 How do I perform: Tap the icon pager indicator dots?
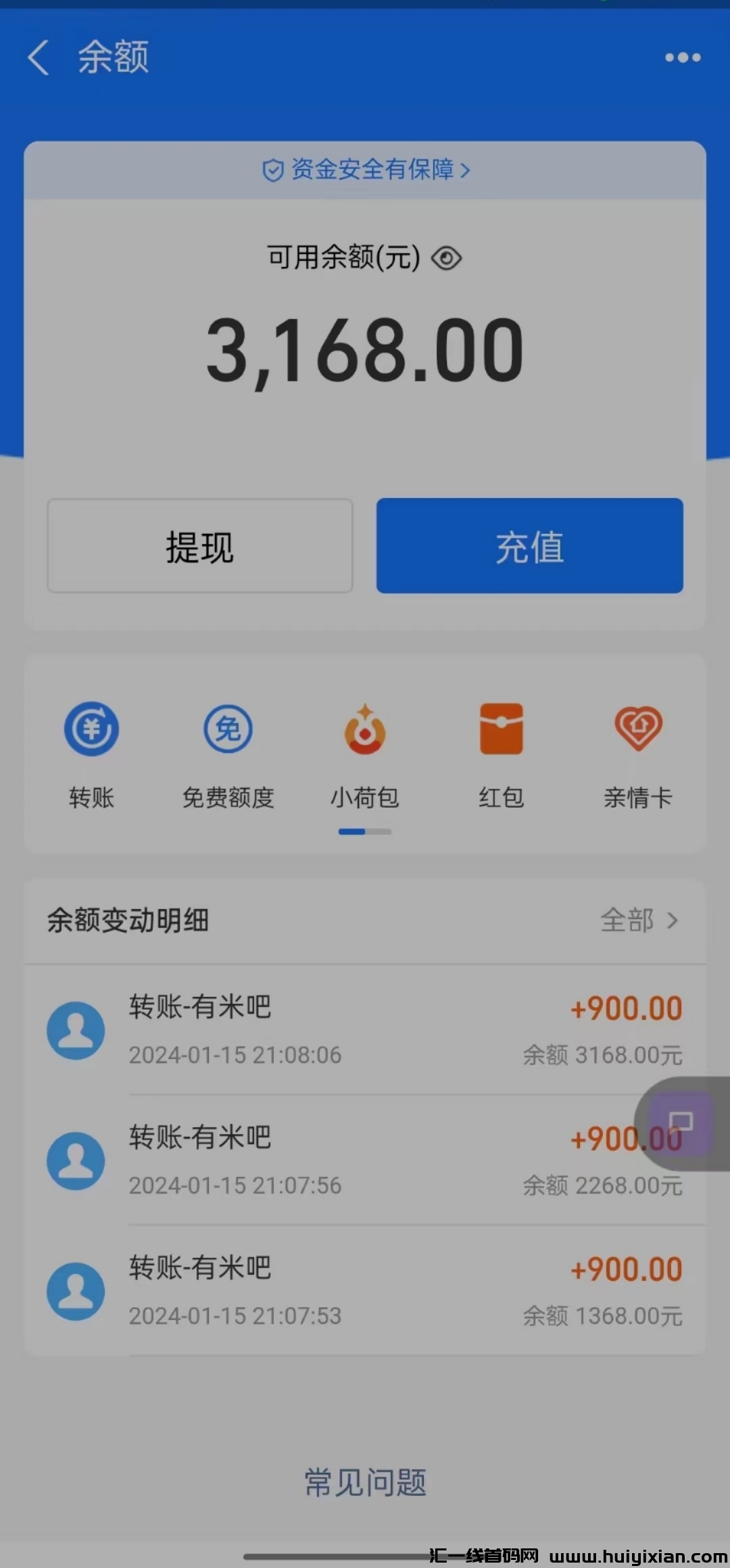click(364, 831)
